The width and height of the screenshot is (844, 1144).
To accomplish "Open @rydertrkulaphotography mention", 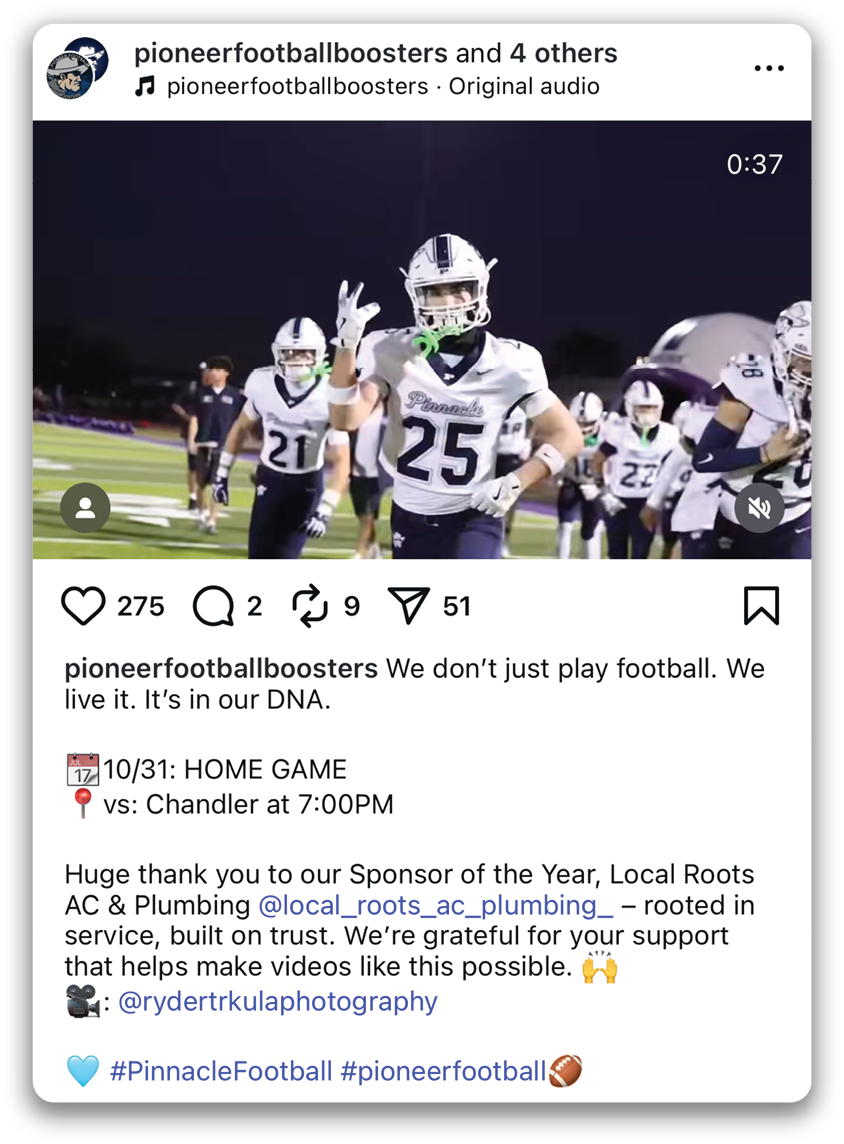I will click(277, 1002).
